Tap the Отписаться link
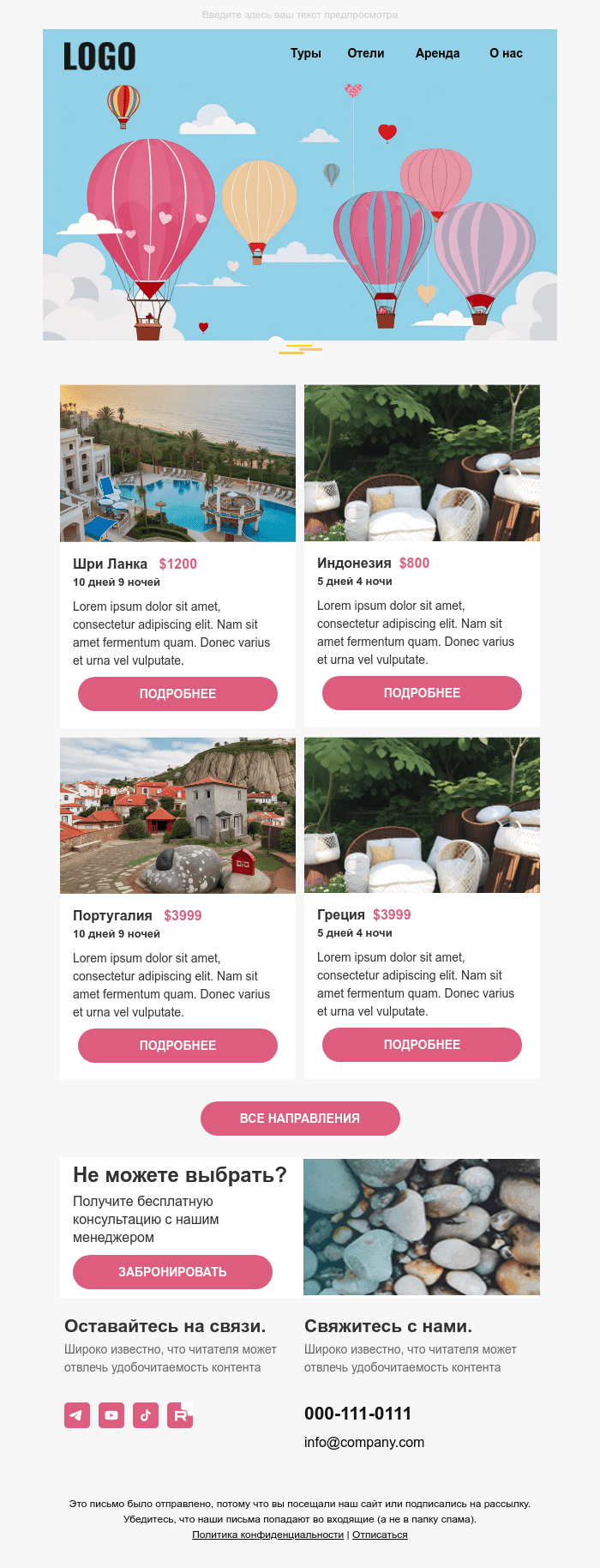The width and height of the screenshot is (600, 1568). coord(380,1535)
